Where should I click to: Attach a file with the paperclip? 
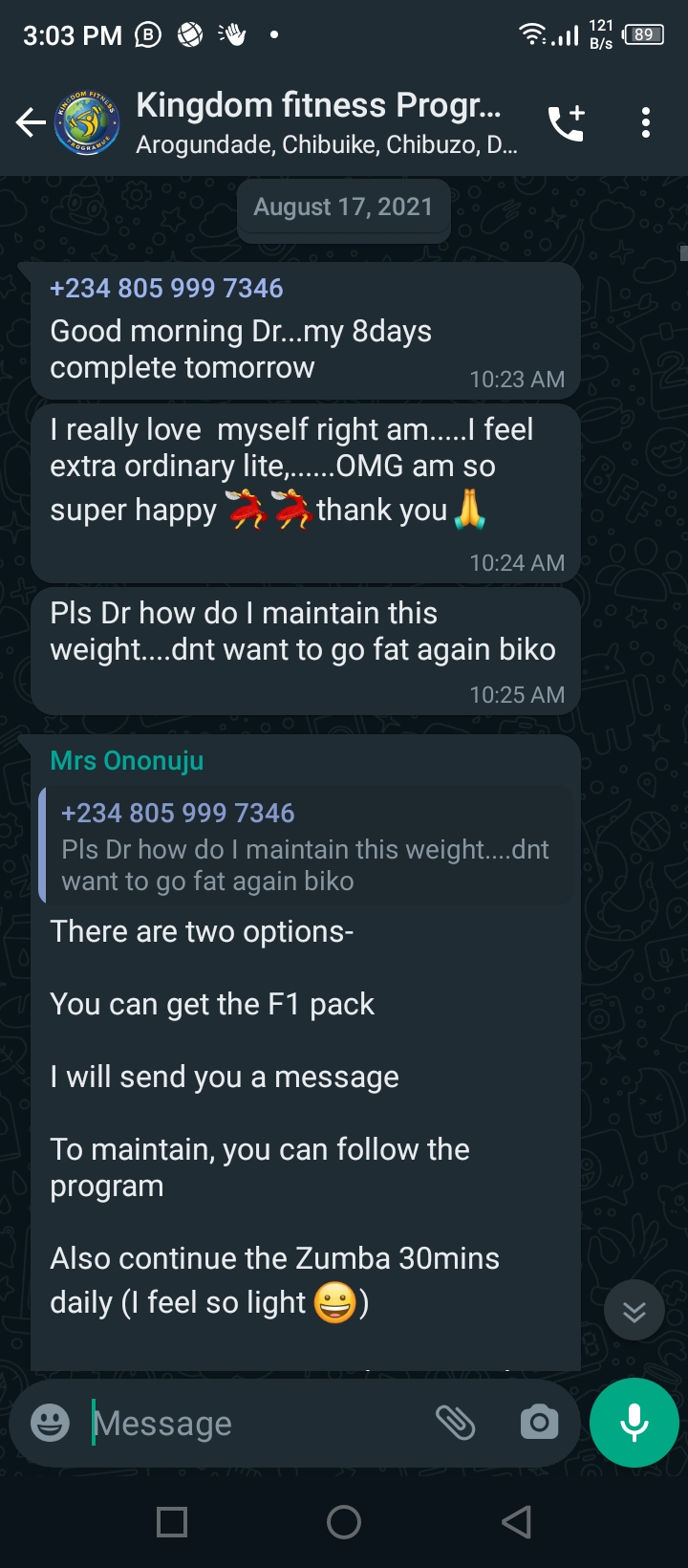click(x=456, y=1423)
